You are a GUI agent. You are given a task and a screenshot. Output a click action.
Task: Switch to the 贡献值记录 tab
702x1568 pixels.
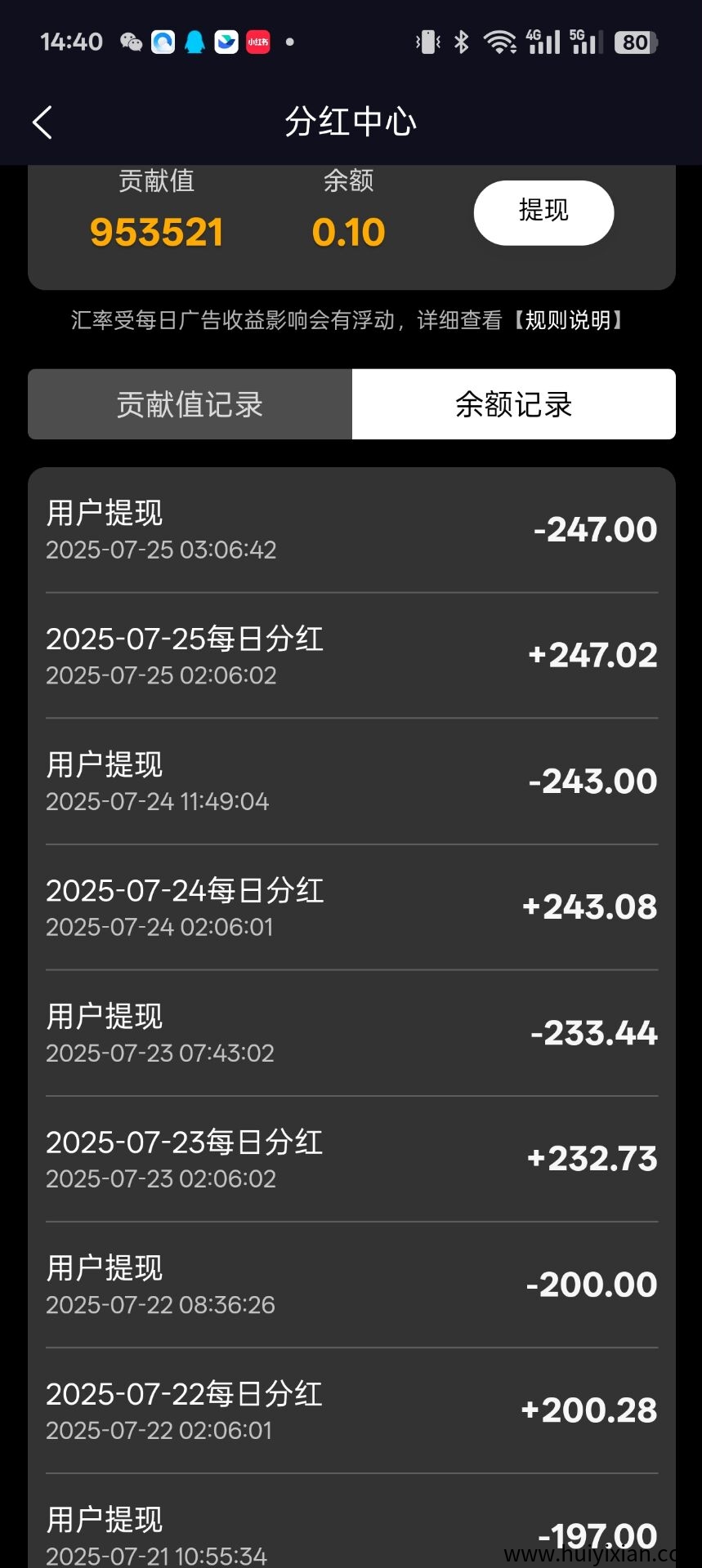tap(190, 404)
